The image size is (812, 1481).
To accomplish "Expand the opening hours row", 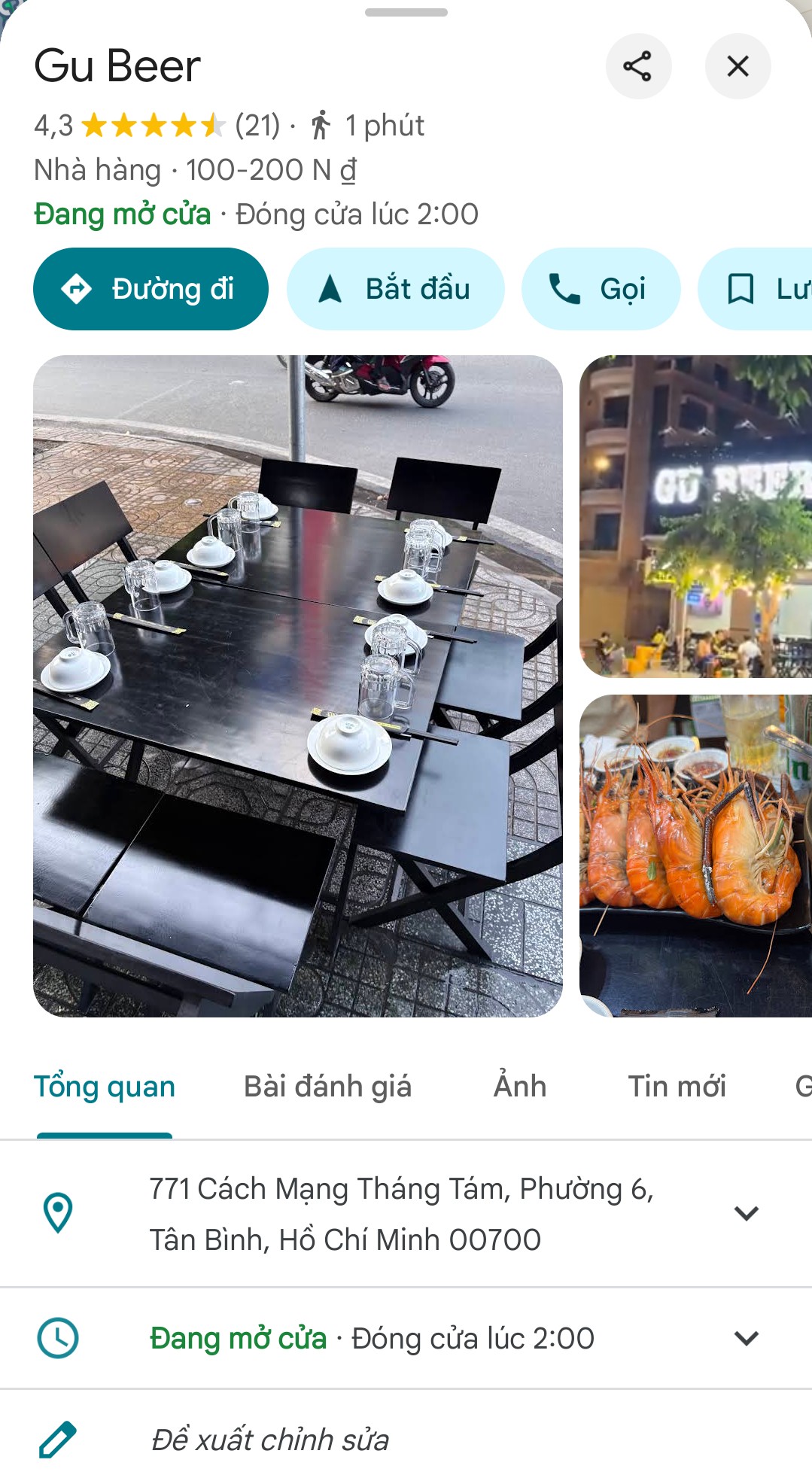I will (x=745, y=1338).
